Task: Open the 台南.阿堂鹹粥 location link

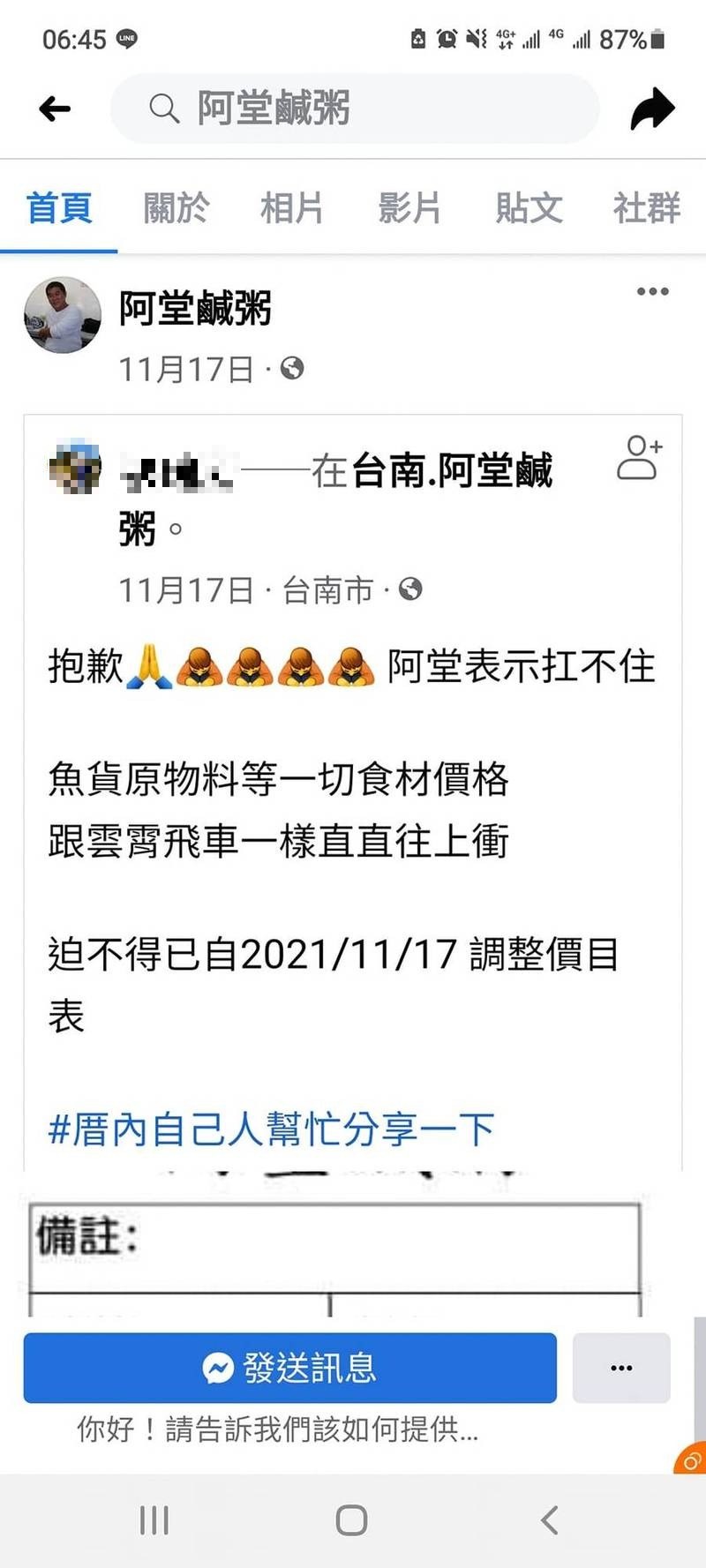Action: tap(451, 470)
